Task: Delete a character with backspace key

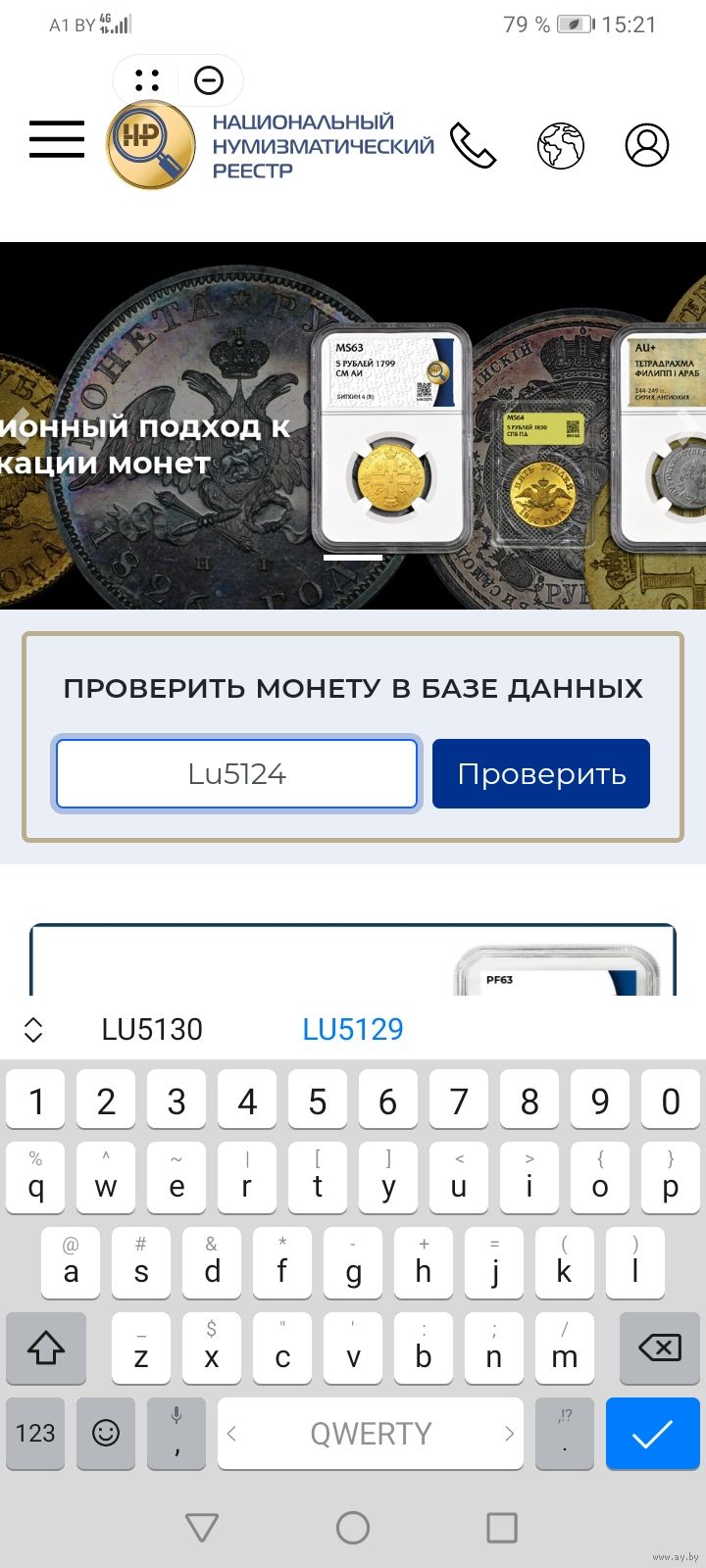Action: point(660,1348)
